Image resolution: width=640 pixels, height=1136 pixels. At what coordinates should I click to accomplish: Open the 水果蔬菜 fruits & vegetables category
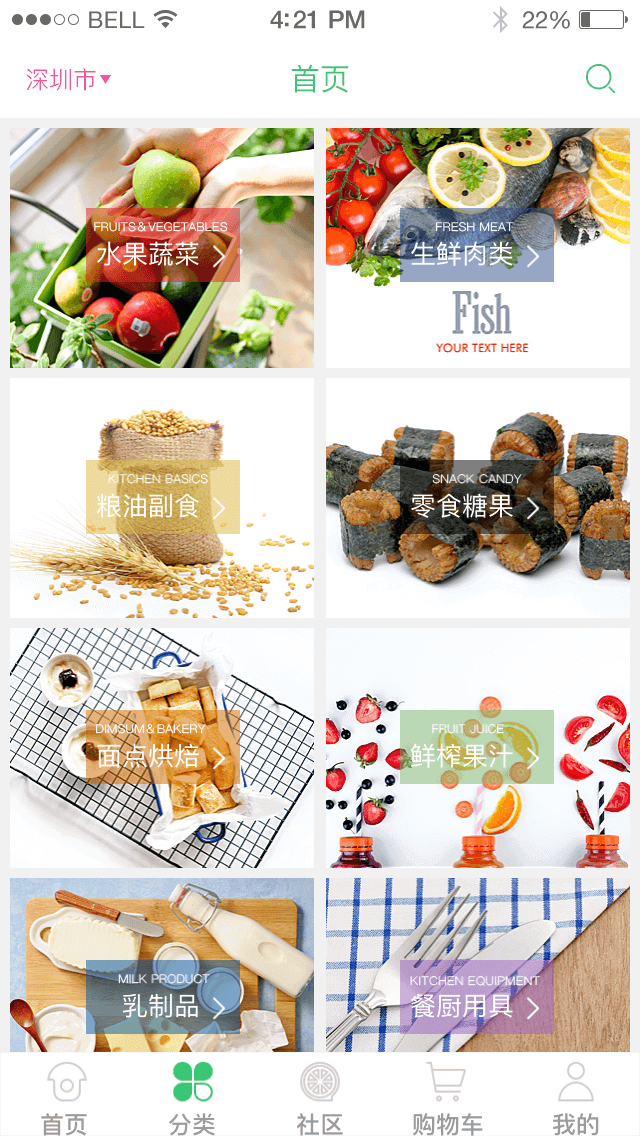[x=162, y=246]
